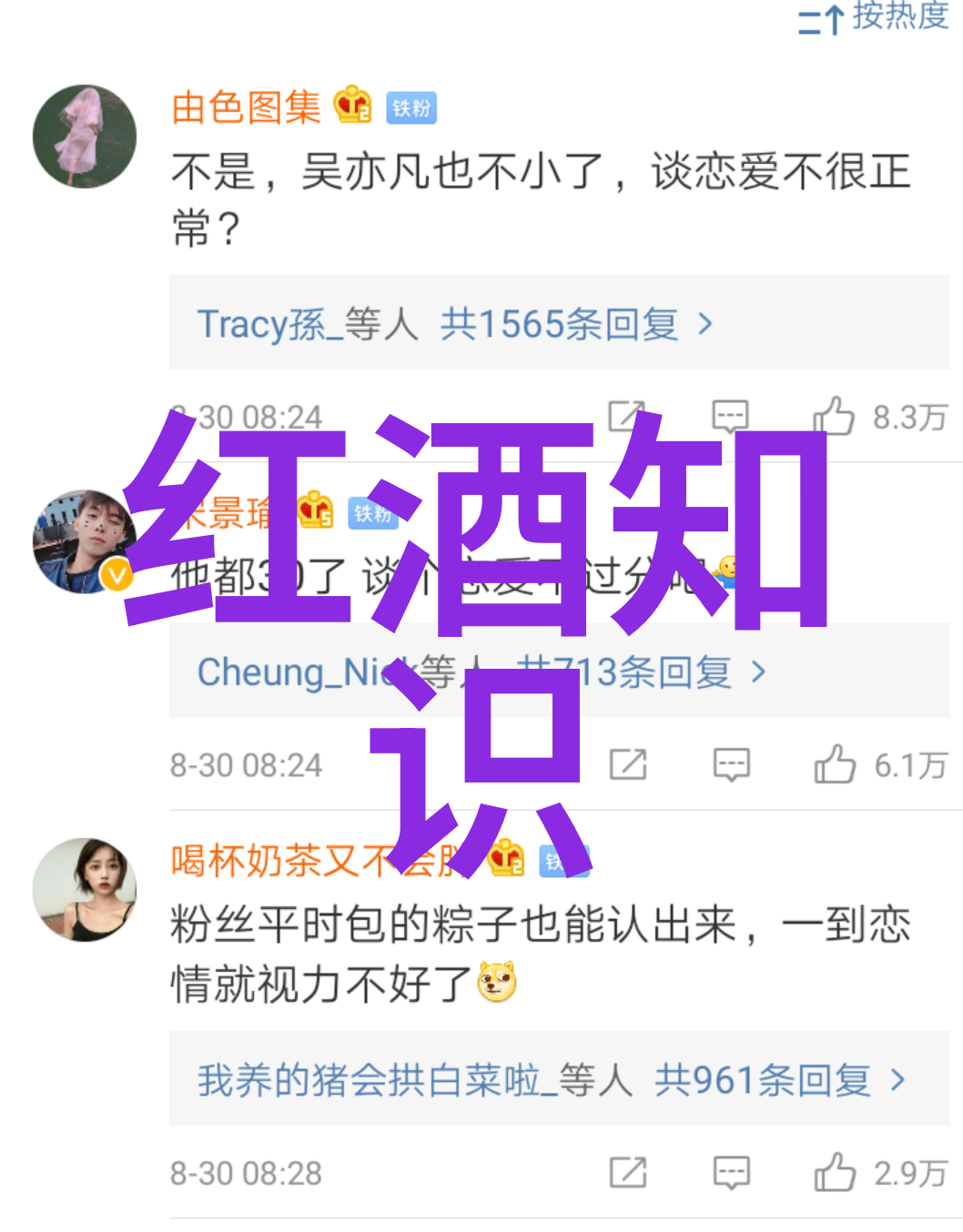Image resolution: width=963 pixels, height=1232 pixels.
Task: Share the comment posted 8-30 08:24 with 6.1万 likes
Action: [628, 764]
